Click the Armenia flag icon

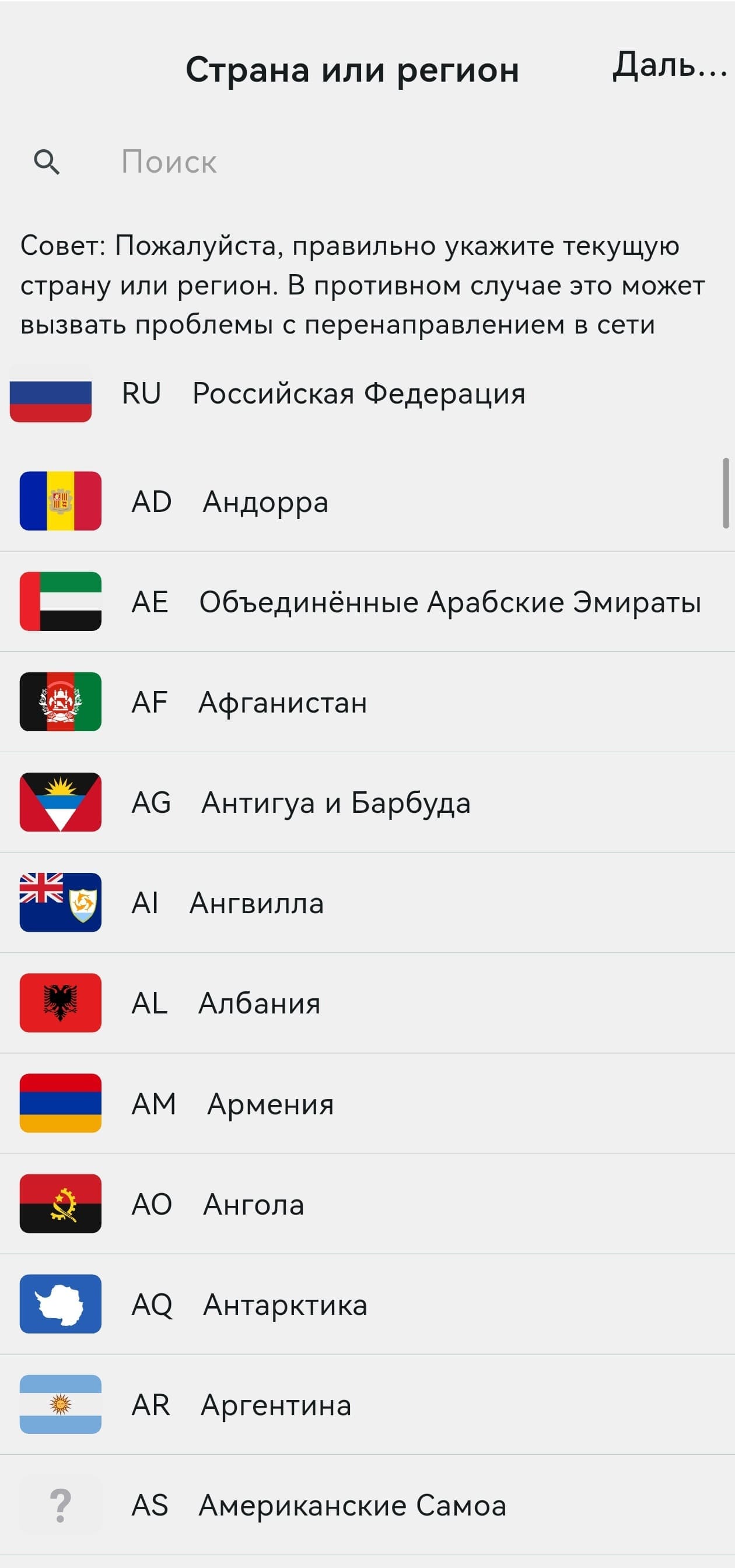click(60, 1103)
